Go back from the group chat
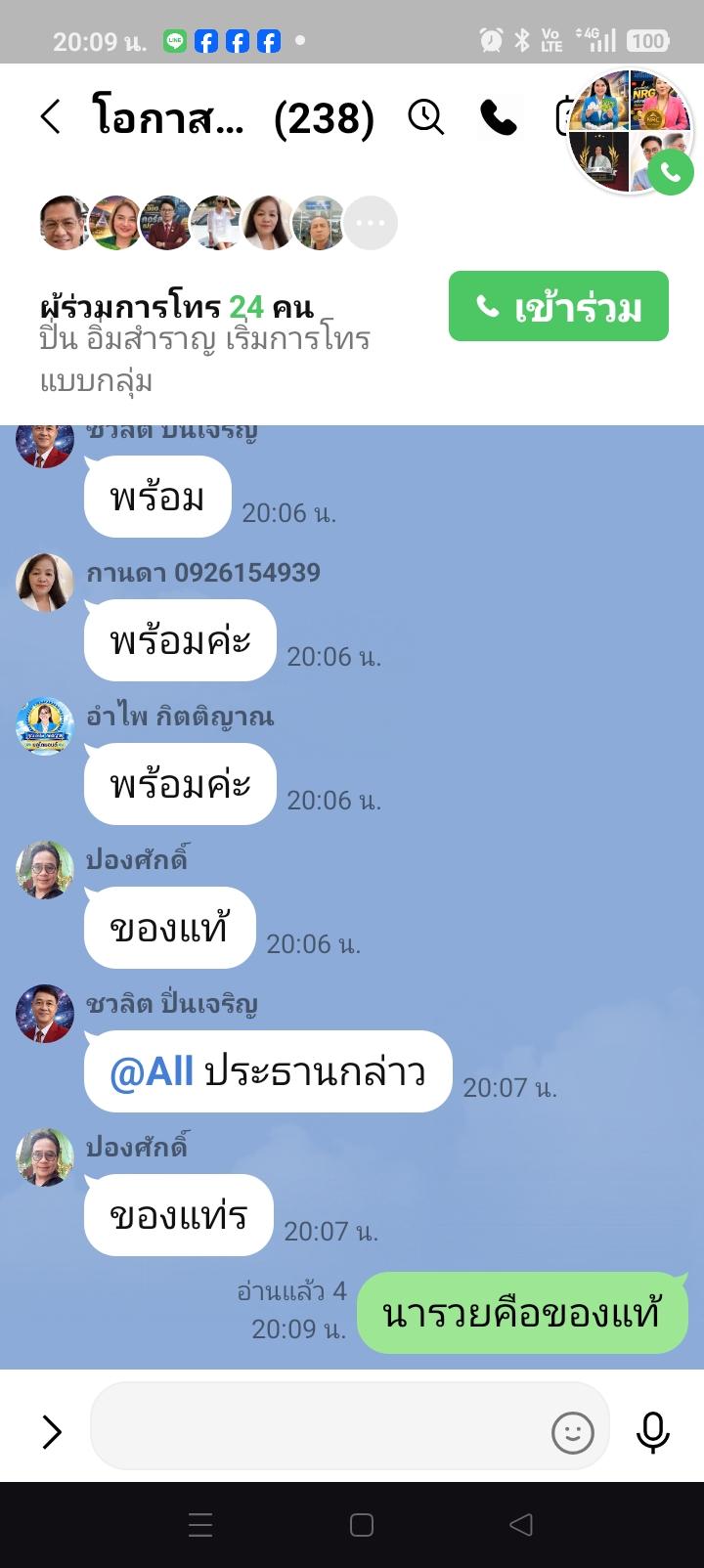 pos(51,117)
